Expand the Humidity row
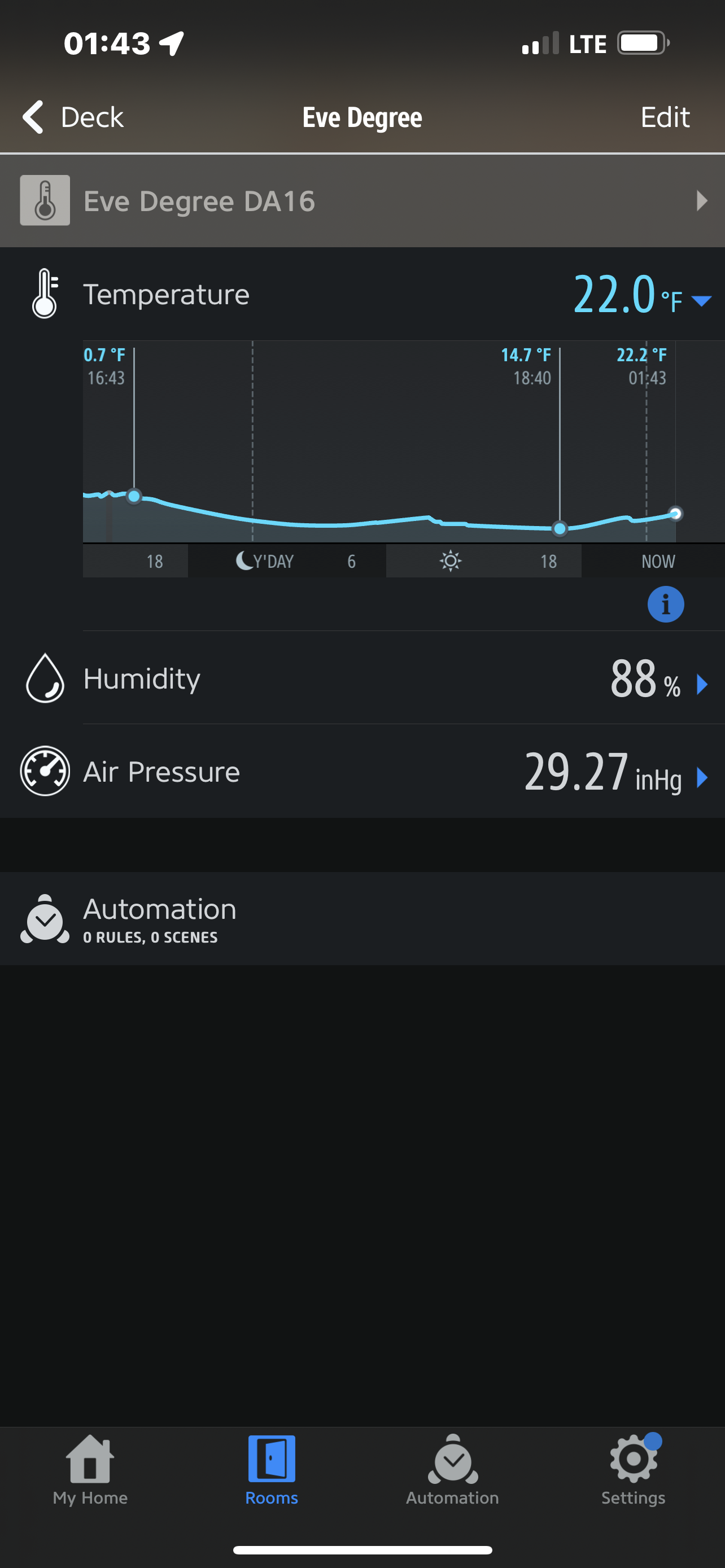Image resolution: width=725 pixels, height=1568 pixels. (x=362, y=678)
